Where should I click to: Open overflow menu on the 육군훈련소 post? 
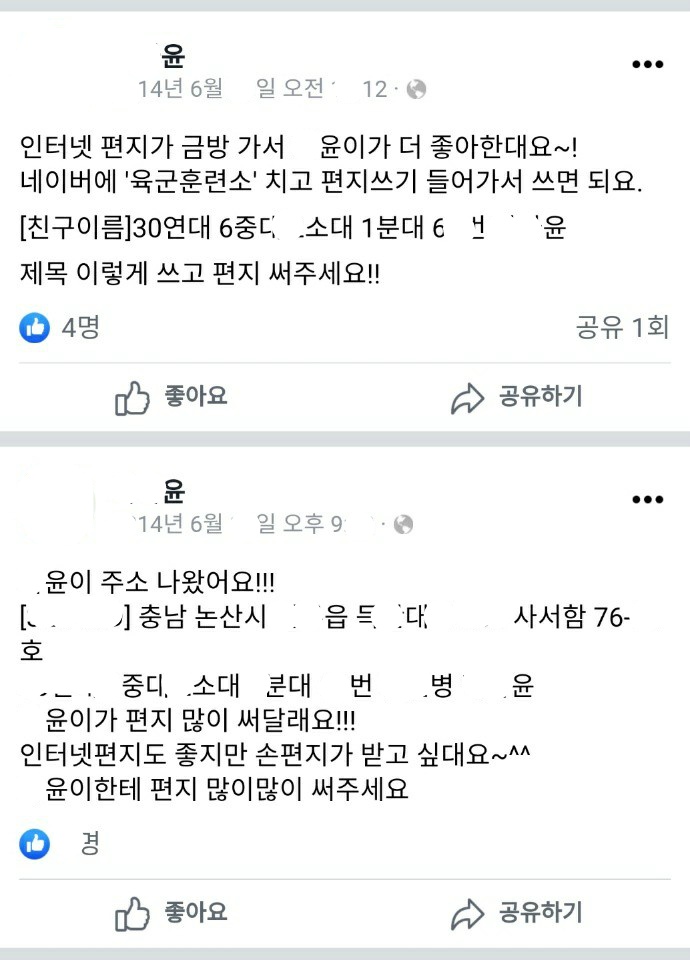[x=647, y=65]
